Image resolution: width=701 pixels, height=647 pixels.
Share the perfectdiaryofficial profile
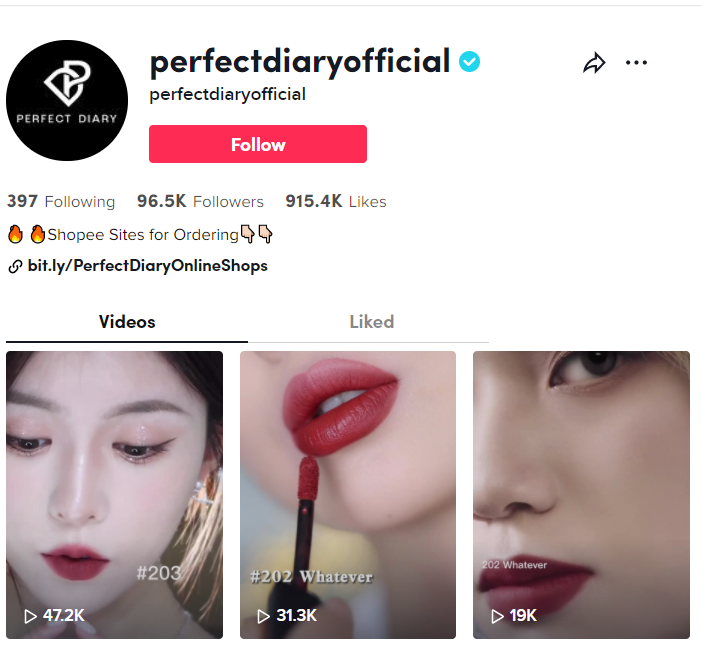pyautogui.click(x=594, y=64)
